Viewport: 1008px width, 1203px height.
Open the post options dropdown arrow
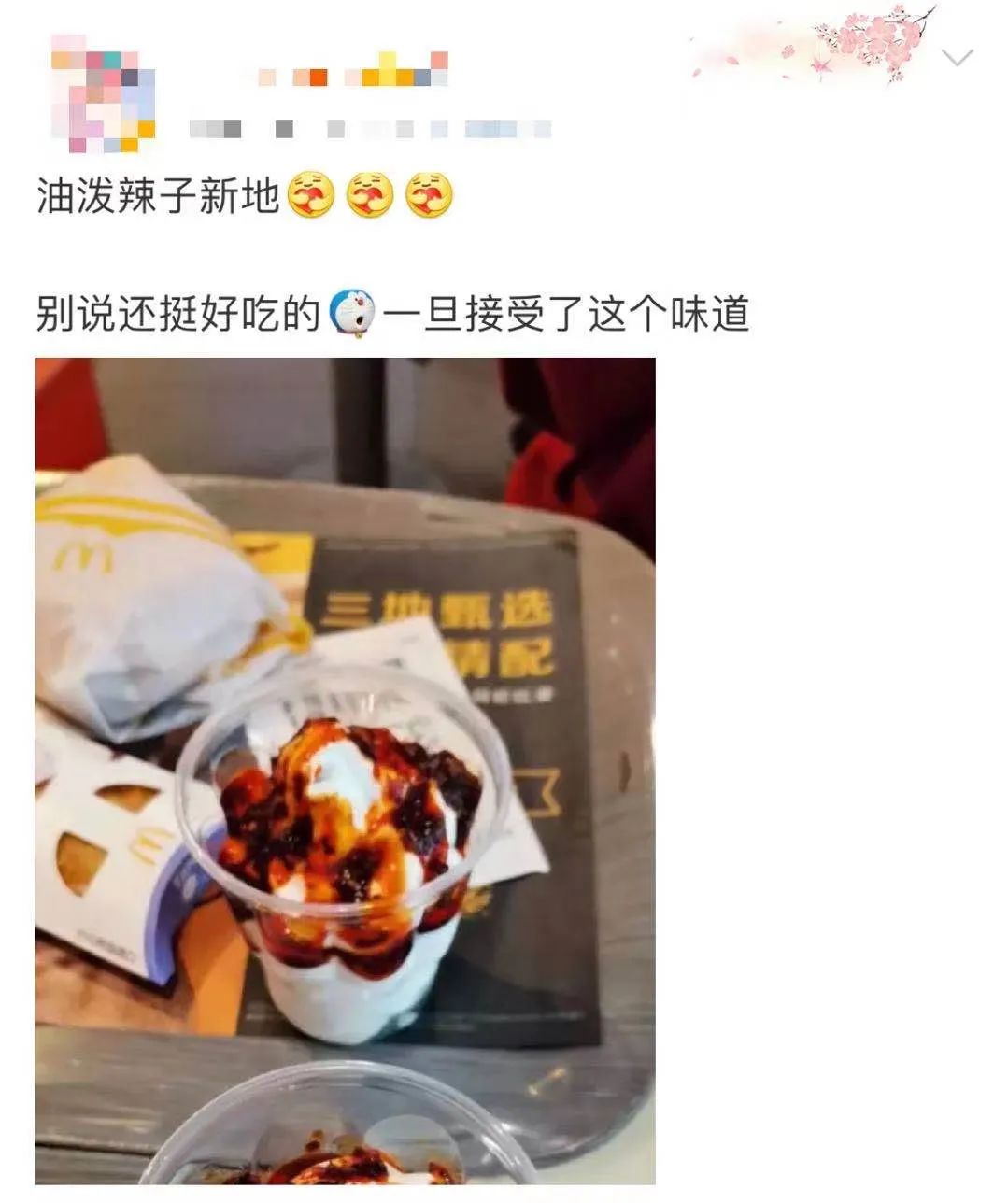[958, 58]
